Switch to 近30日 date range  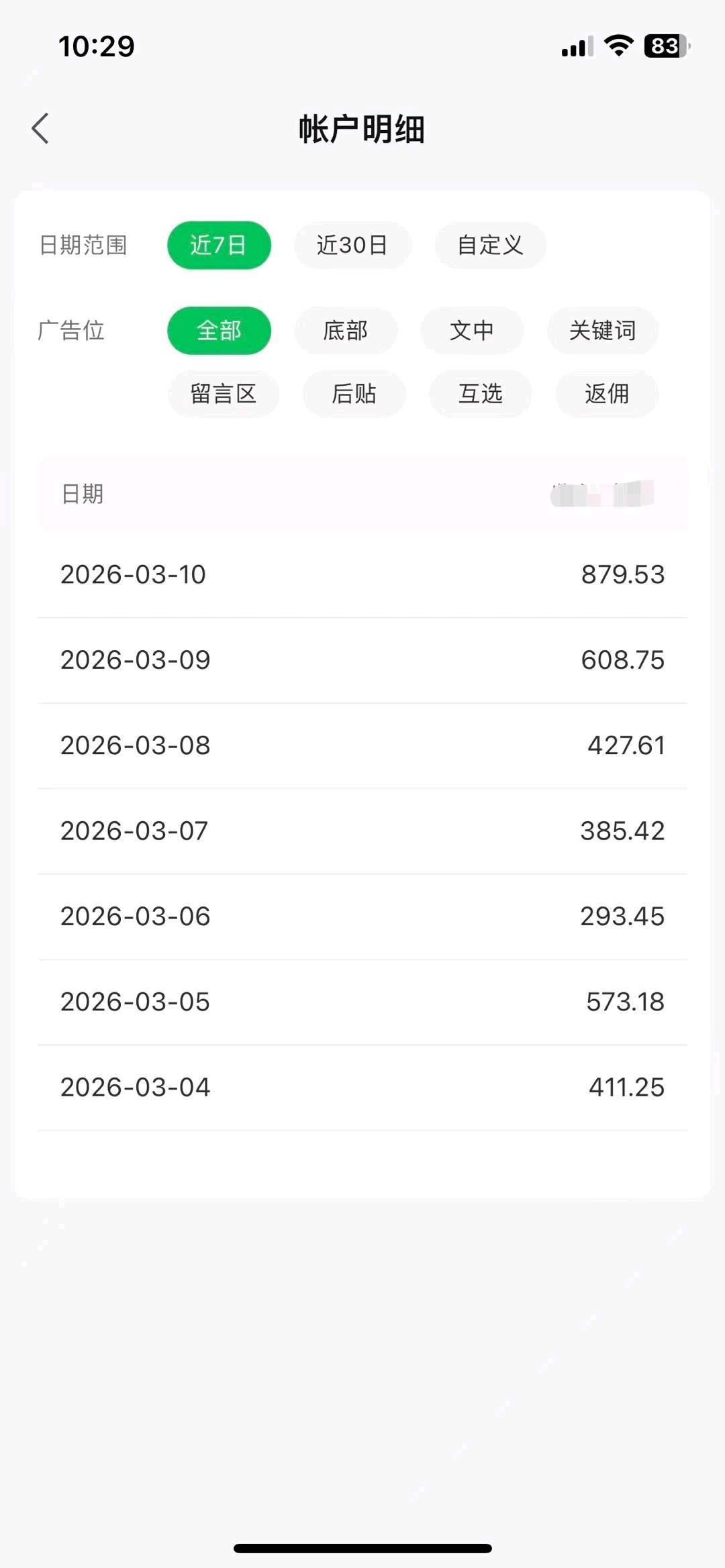point(352,245)
